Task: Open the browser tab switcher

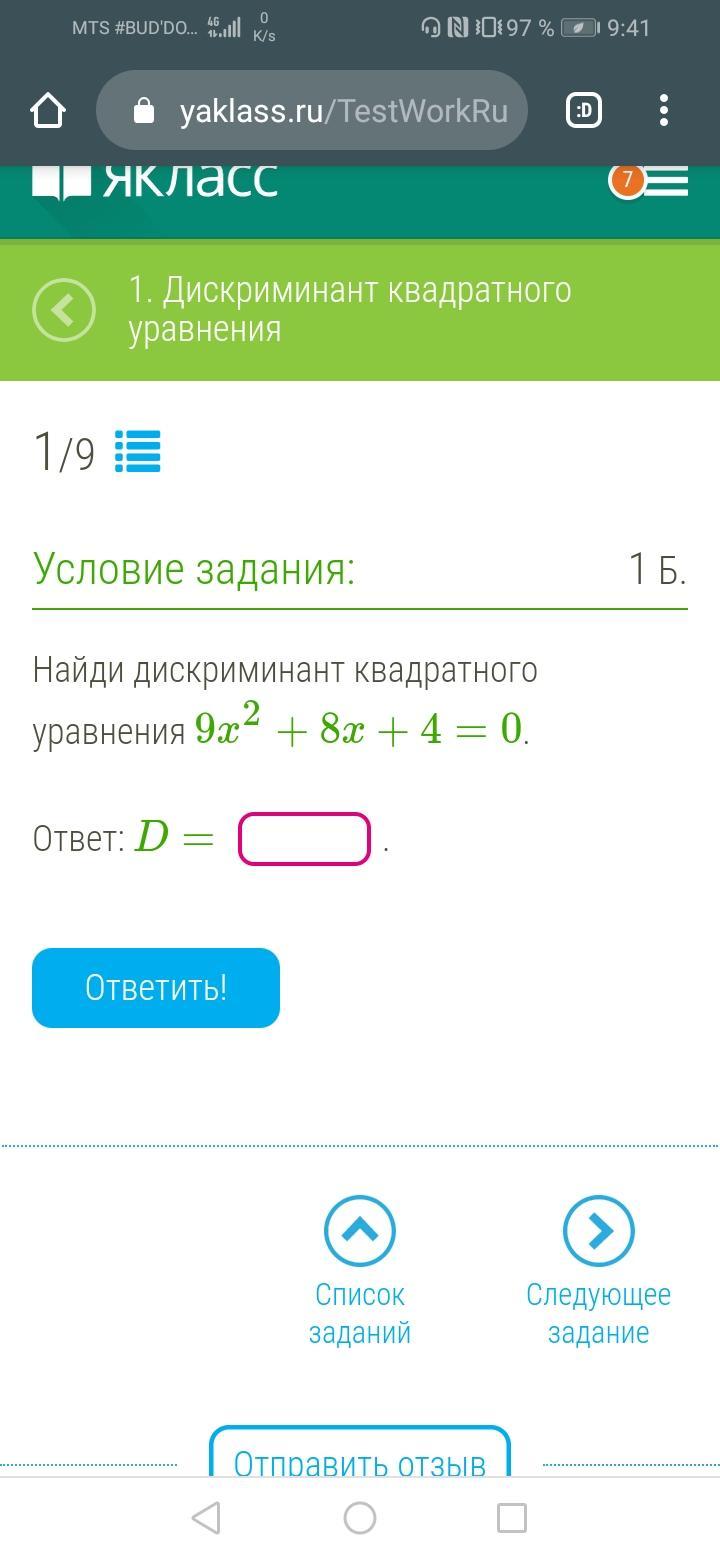Action: [x=584, y=110]
